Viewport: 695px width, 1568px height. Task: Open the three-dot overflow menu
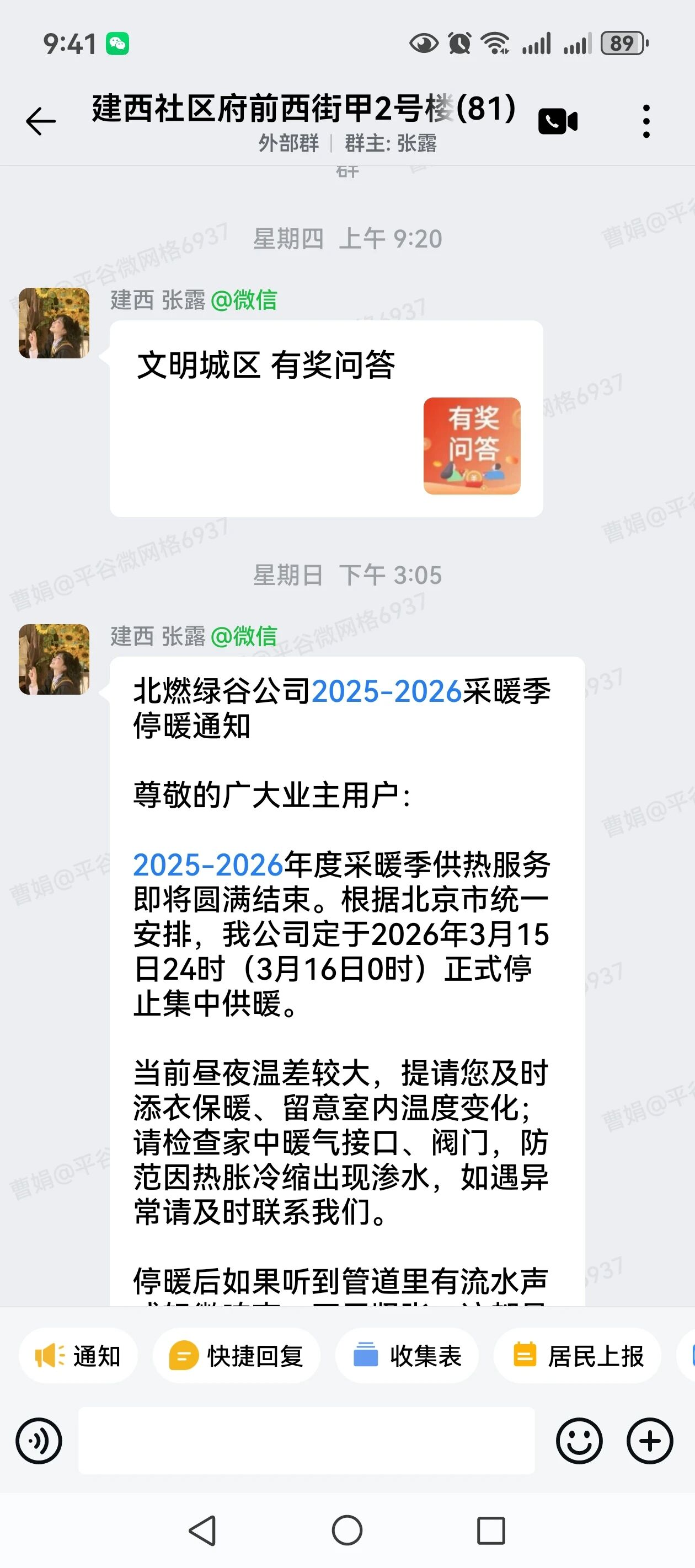coord(646,121)
